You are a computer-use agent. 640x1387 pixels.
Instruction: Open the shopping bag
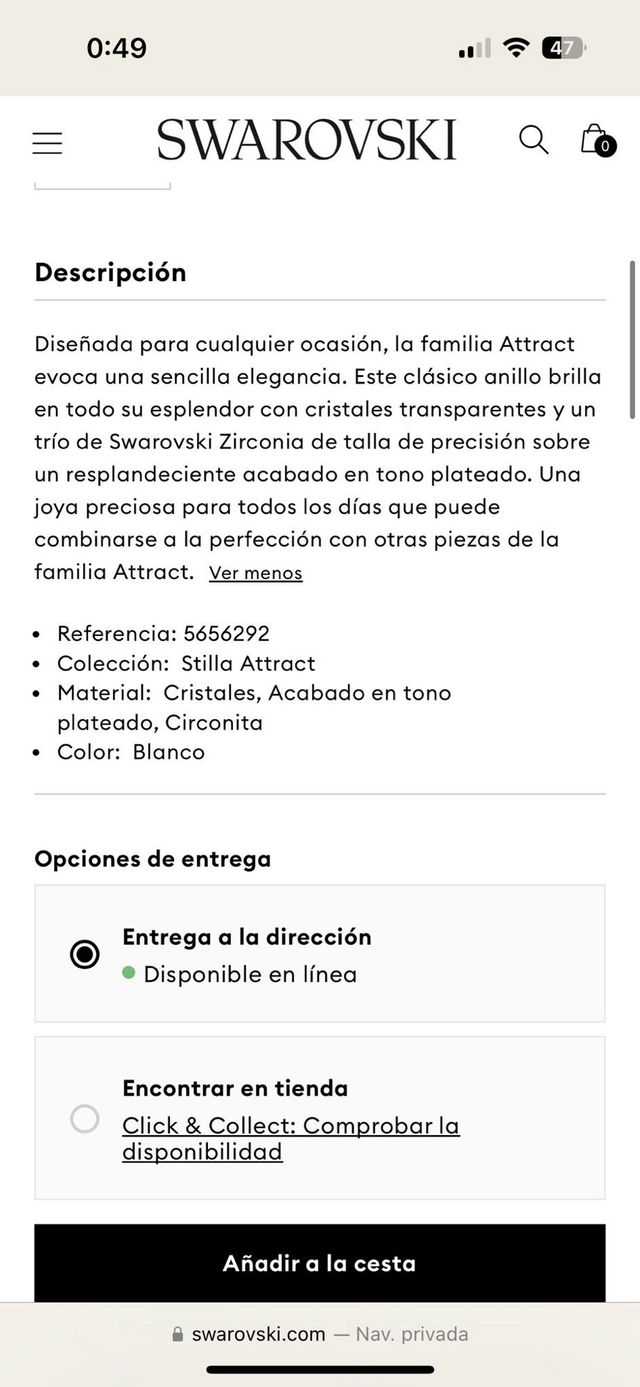pyautogui.click(x=596, y=140)
